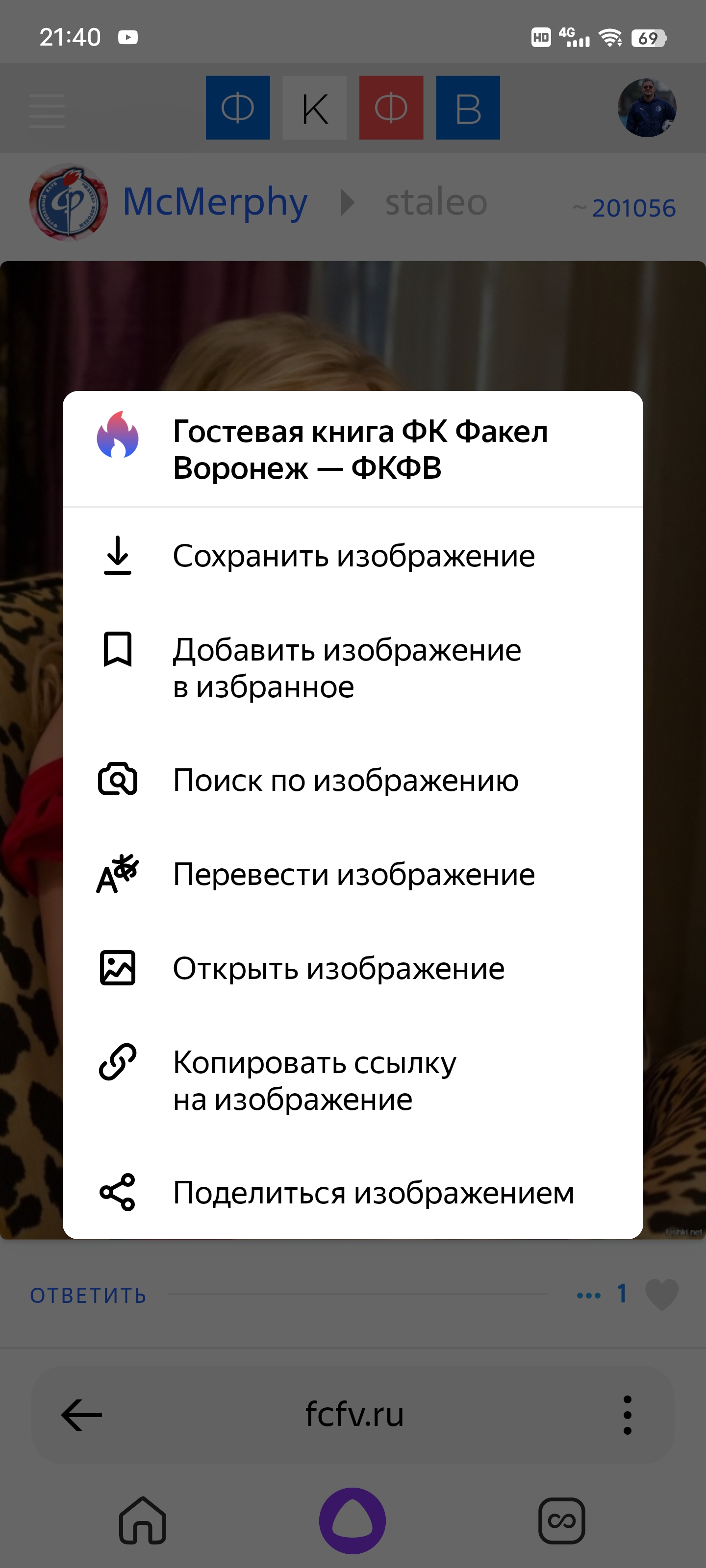This screenshot has width=706, height=1568.
Task: Open image with Открыть изображение
Action: point(353,968)
